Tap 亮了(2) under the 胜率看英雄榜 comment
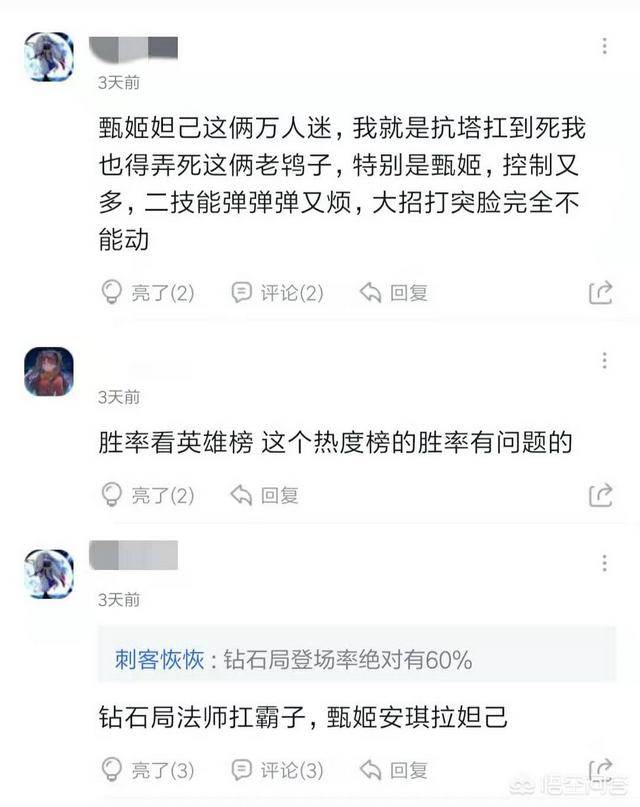Screen dimensions: 640x807 point(148,495)
